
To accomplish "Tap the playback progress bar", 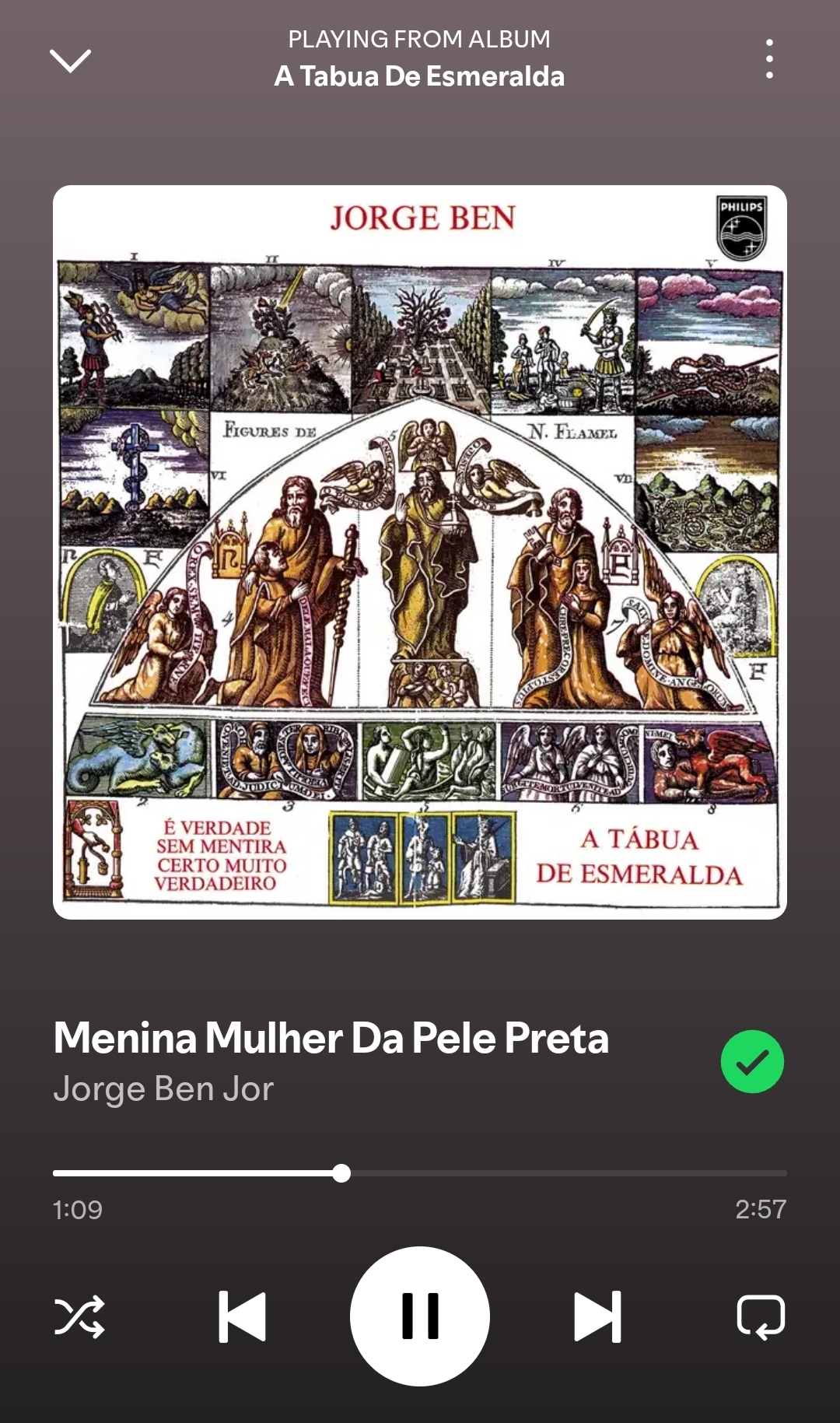I will [420, 1172].
